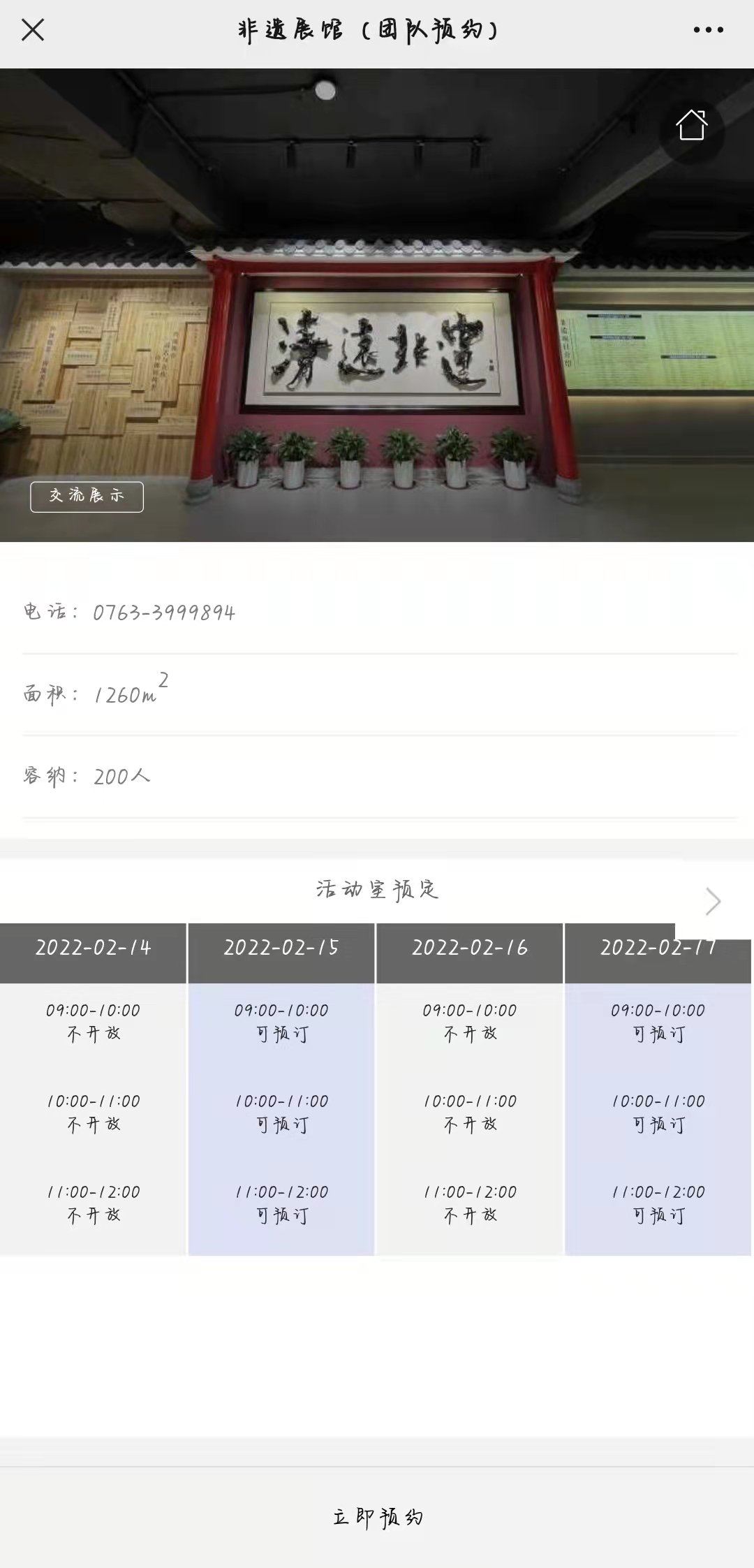The image size is (754, 1568).
Task: Call the phone number 0763-3999894
Action: coord(164,613)
